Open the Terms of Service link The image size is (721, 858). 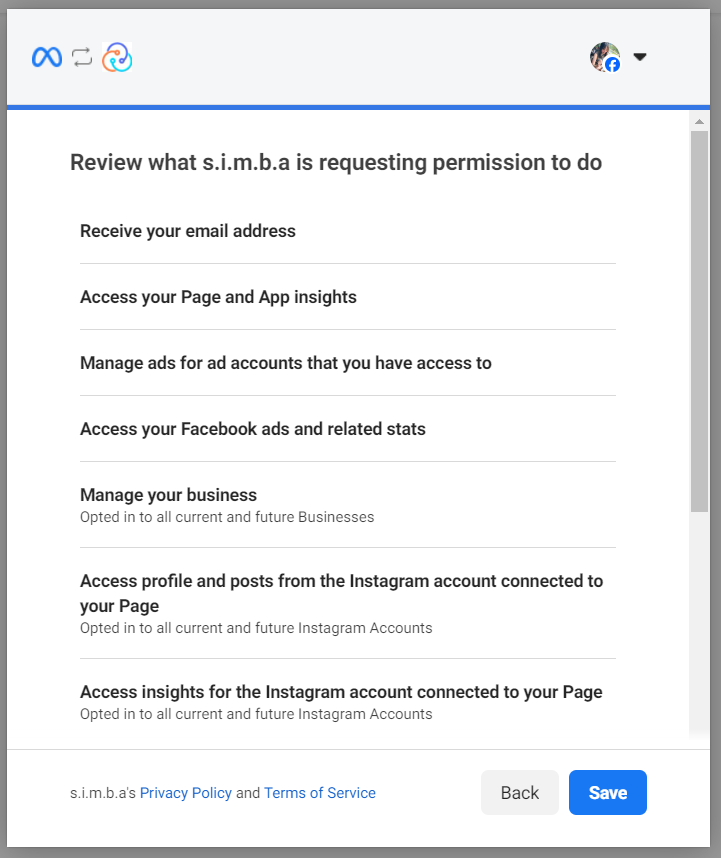pyautogui.click(x=320, y=793)
